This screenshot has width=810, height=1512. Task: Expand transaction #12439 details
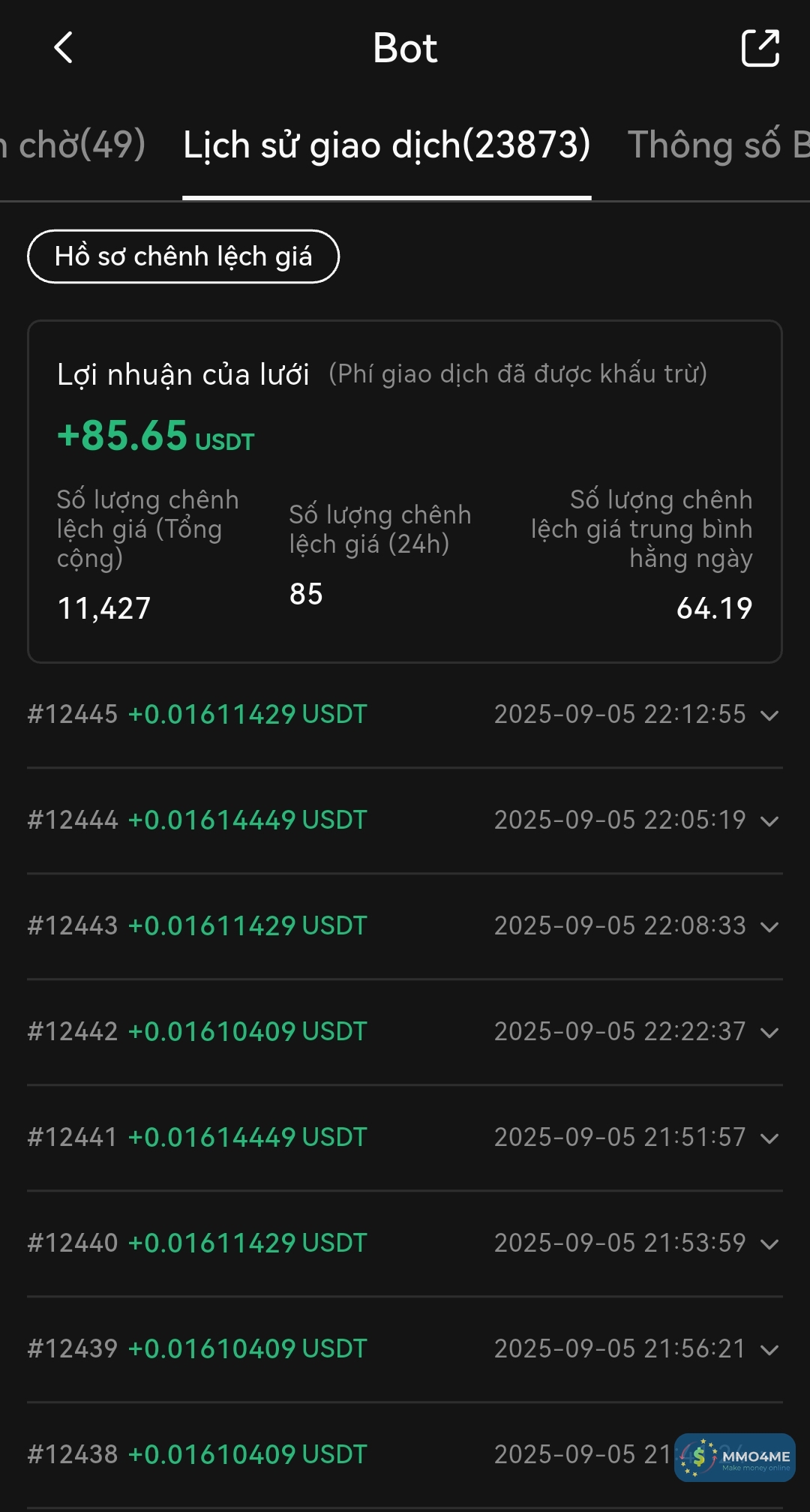point(769,1350)
